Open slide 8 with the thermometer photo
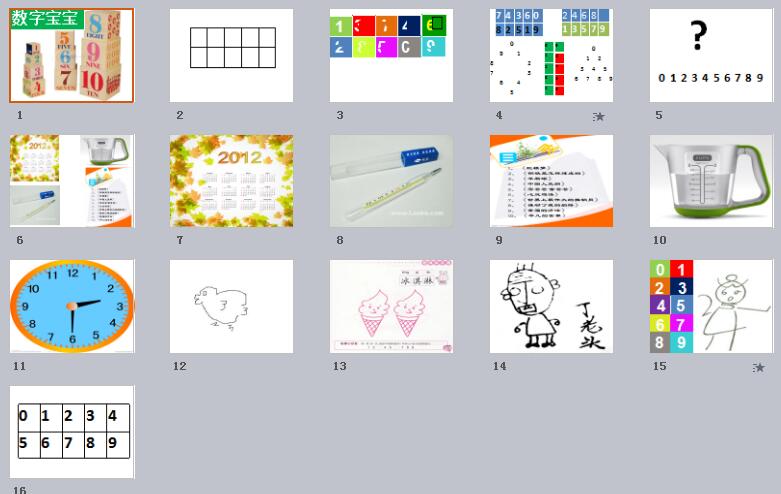Viewport: 781px width, 494px height. (391, 181)
